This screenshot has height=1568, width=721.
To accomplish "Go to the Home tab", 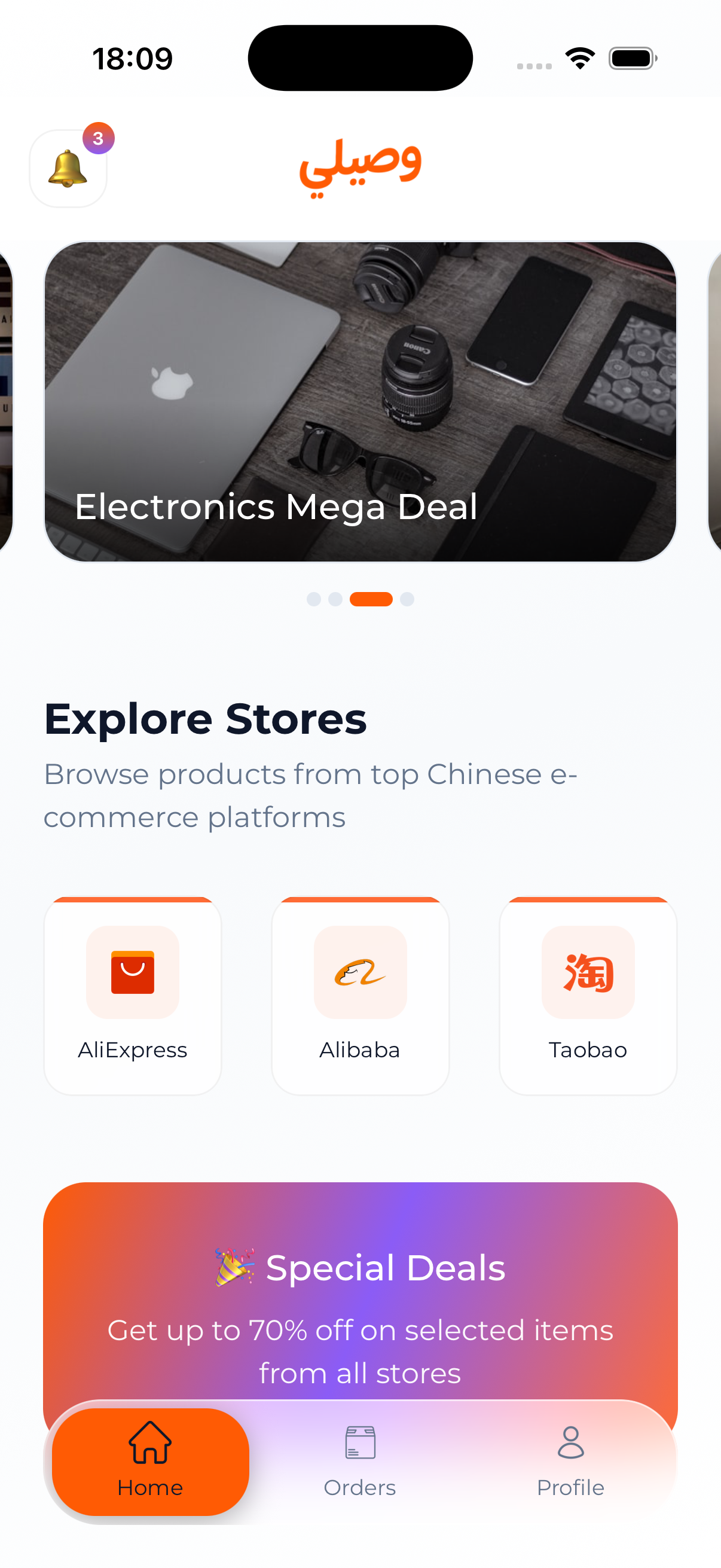I will (150, 1461).
